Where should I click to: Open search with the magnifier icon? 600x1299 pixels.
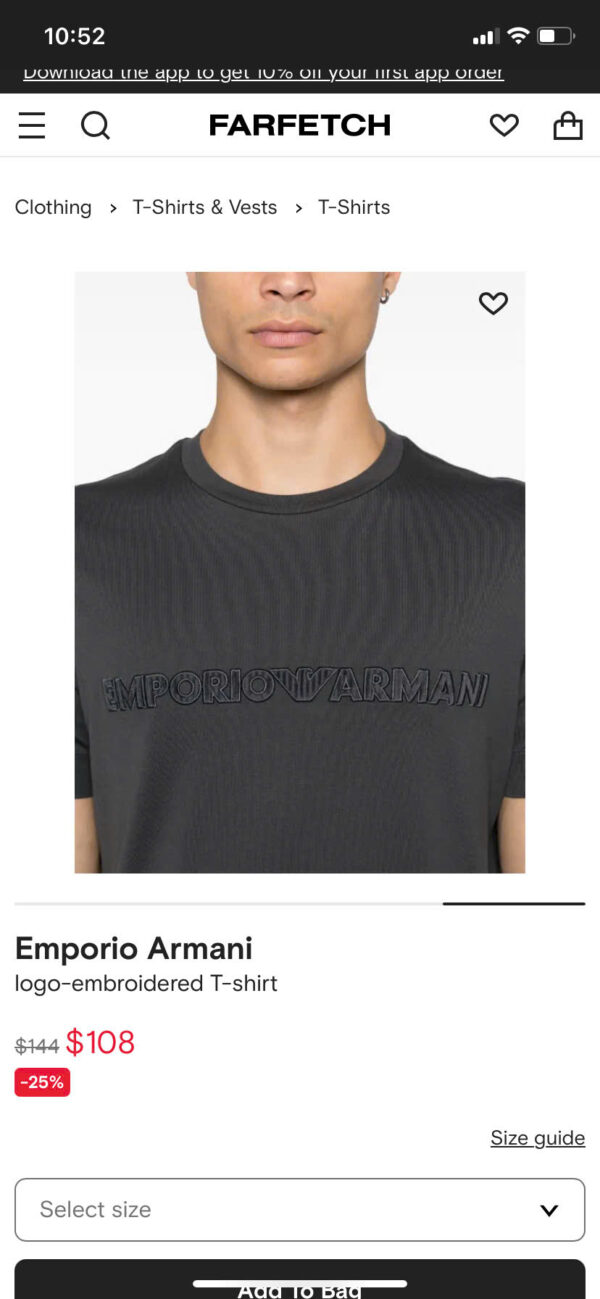click(x=95, y=125)
